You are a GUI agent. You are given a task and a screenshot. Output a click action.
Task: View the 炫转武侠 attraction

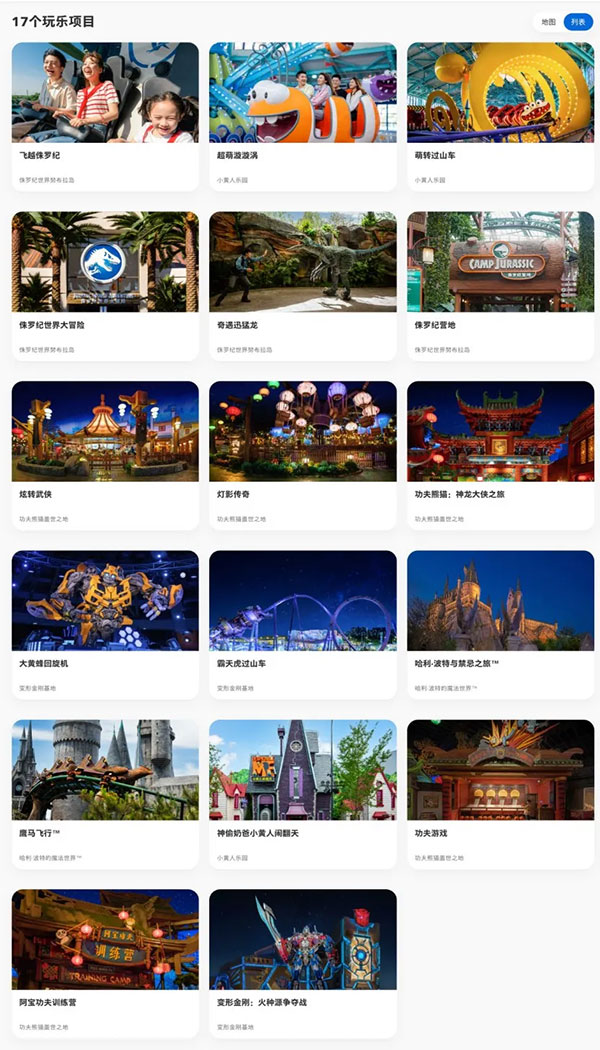(x=105, y=455)
